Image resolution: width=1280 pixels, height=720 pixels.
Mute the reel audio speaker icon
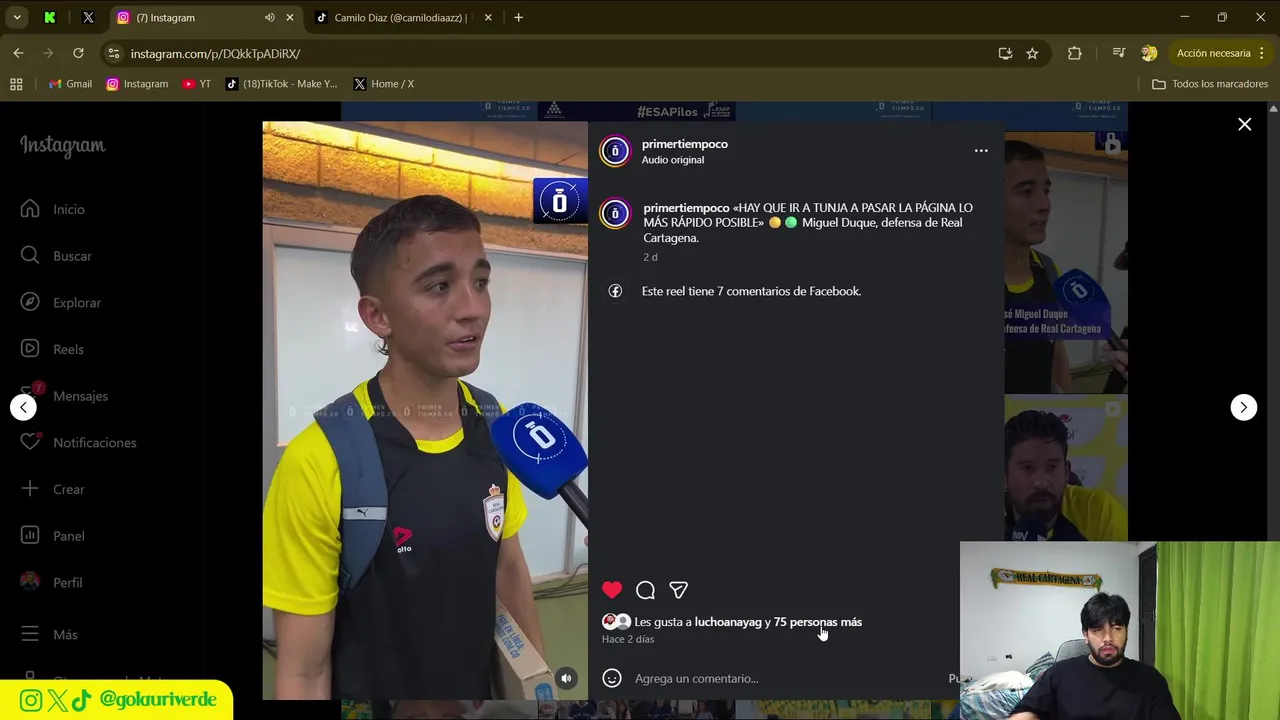tap(566, 678)
